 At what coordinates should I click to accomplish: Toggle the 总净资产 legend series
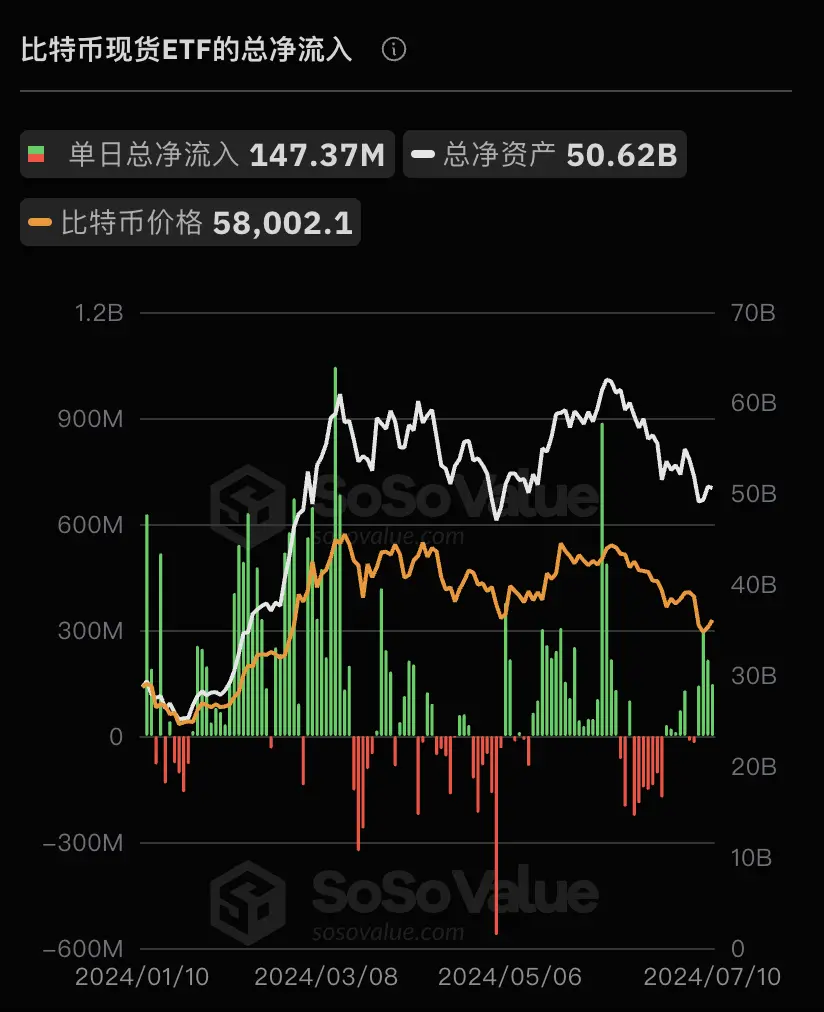(x=545, y=155)
